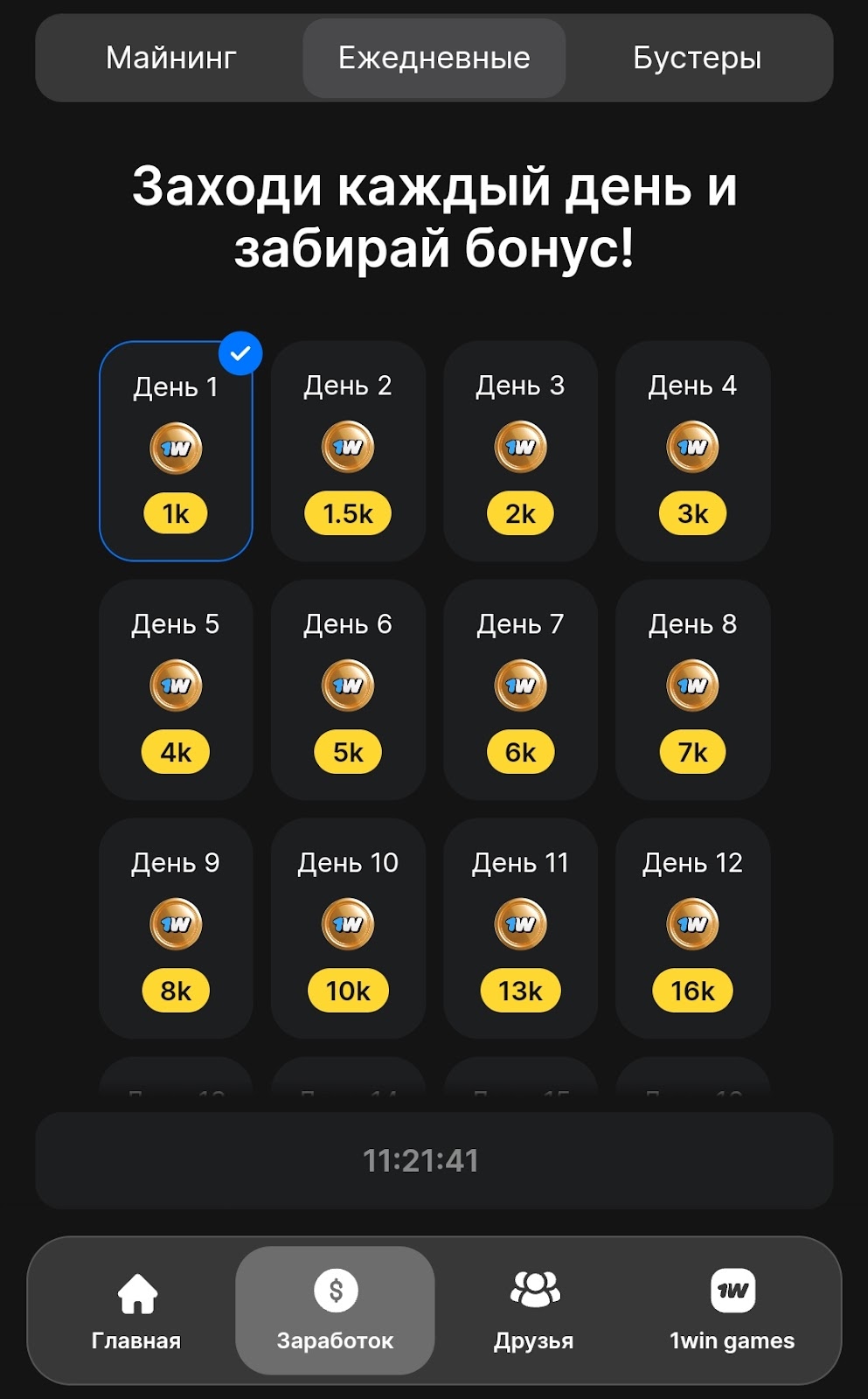The height and width of the screenshot is (1399, 868).
Task: Tap the День 5 reward card
Action: 176,689
